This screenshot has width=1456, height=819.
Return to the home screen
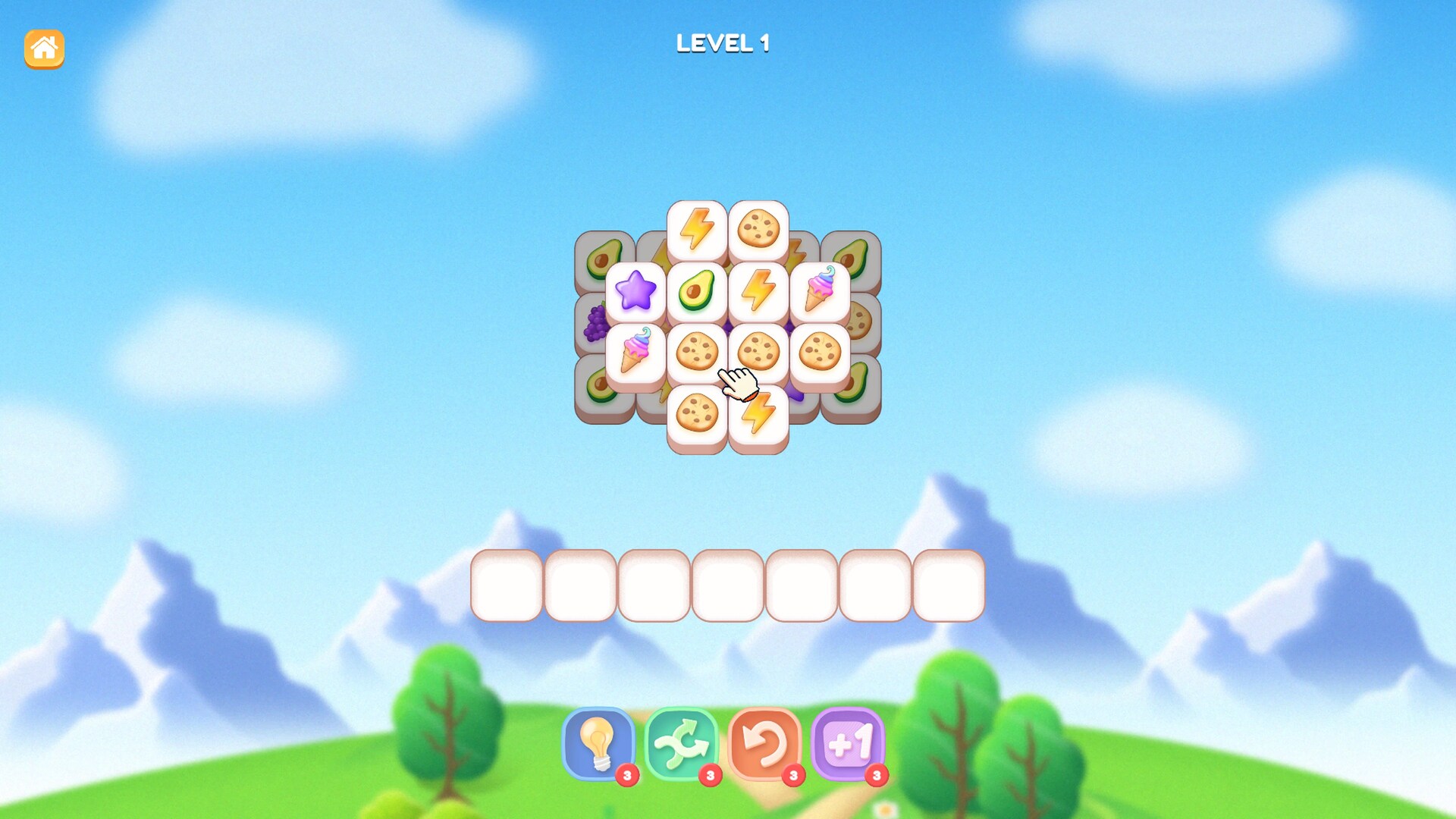point(44,49)
